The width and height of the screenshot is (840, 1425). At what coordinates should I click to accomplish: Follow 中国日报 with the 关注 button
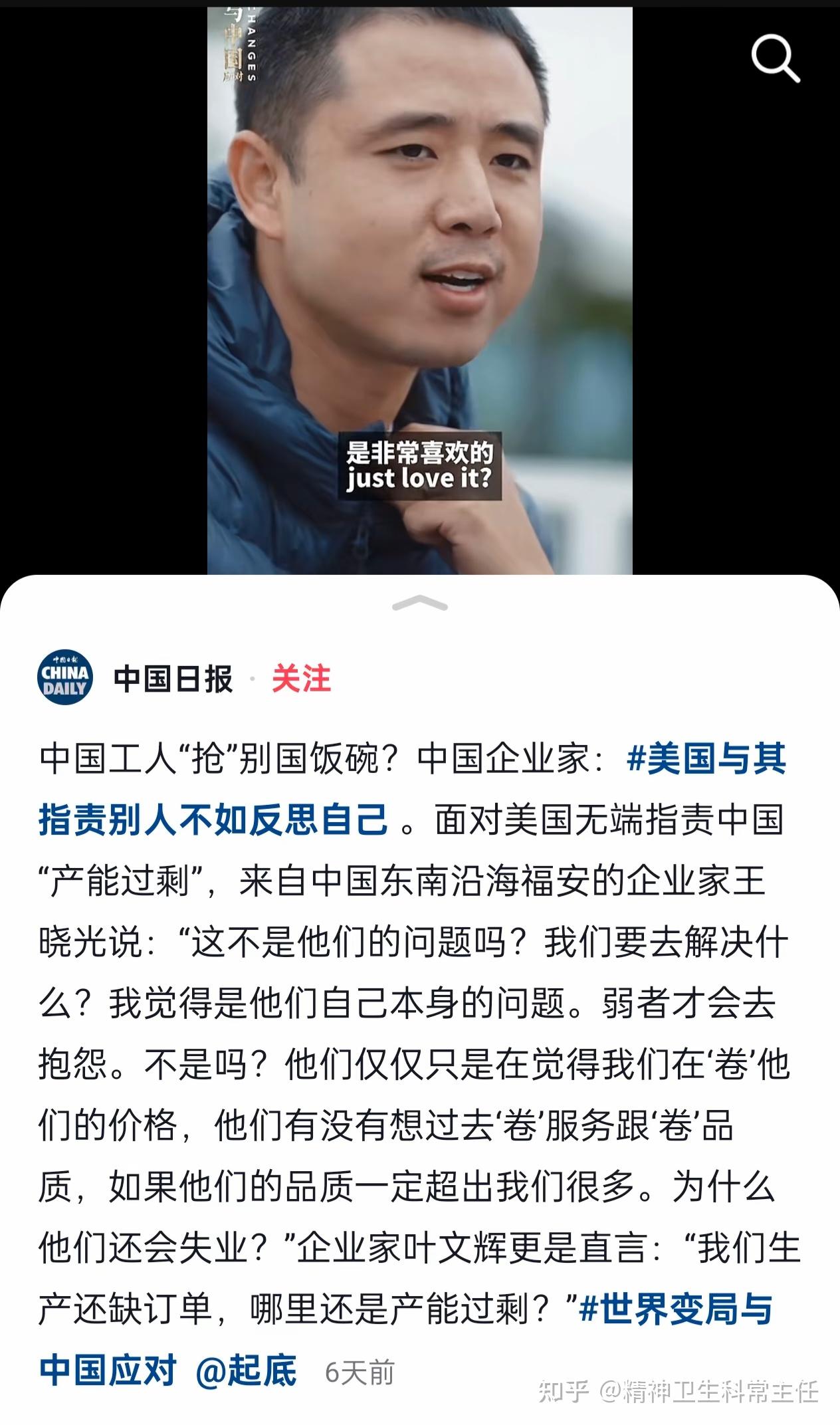coord(301,679)
